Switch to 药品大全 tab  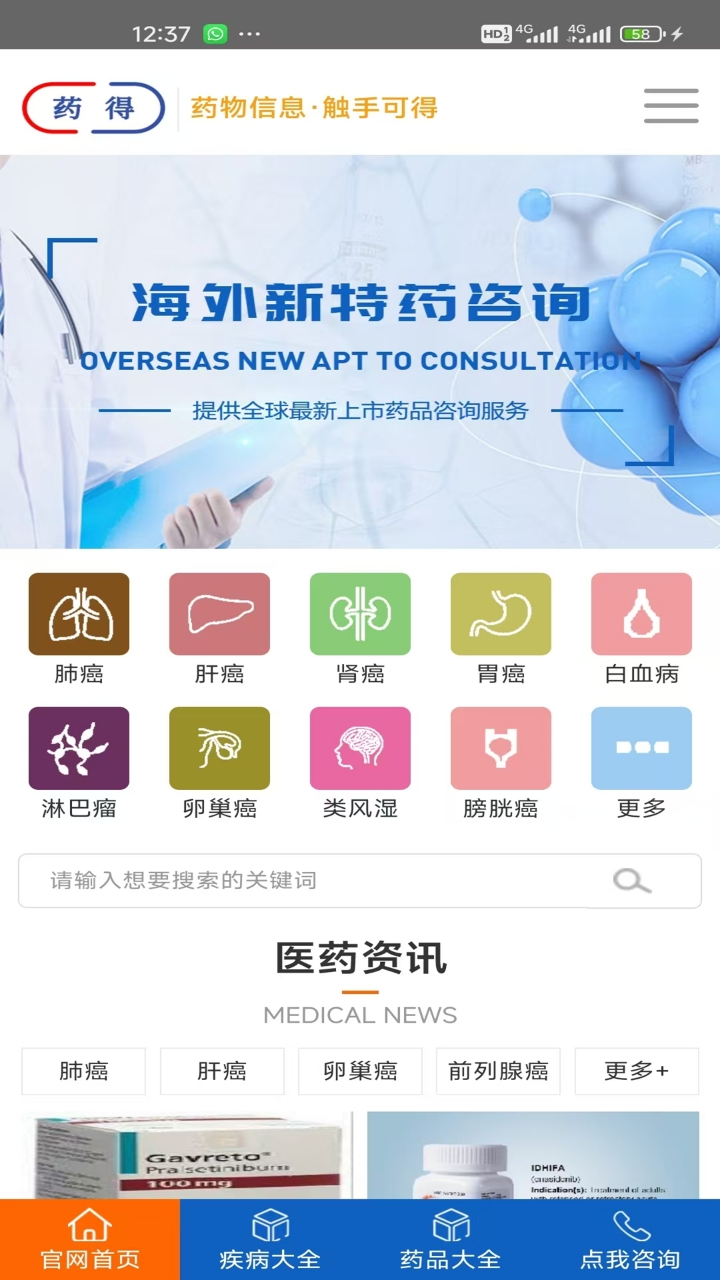[x=450, y=1240]
